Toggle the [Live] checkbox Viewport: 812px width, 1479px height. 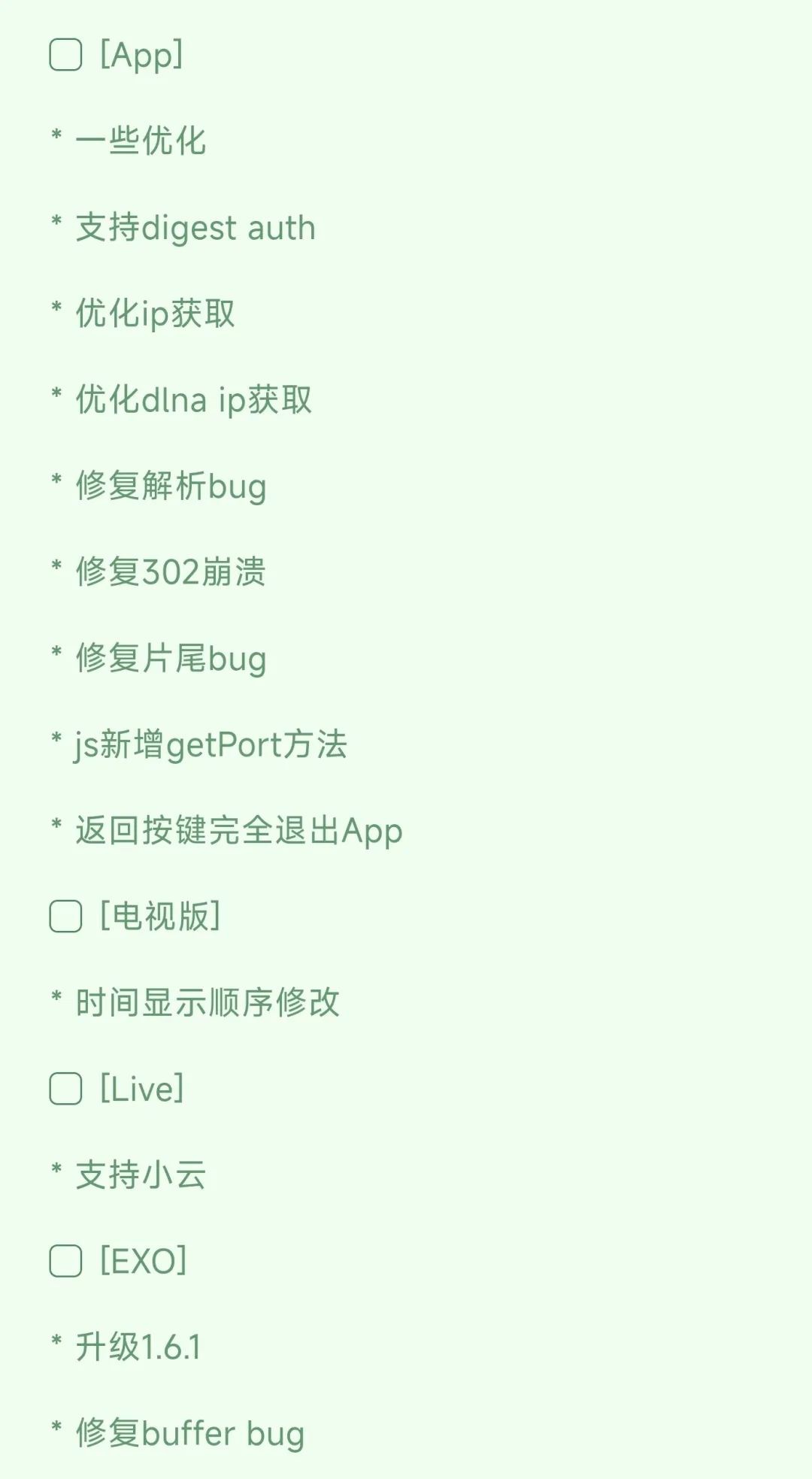click(x=65, y=1089)
